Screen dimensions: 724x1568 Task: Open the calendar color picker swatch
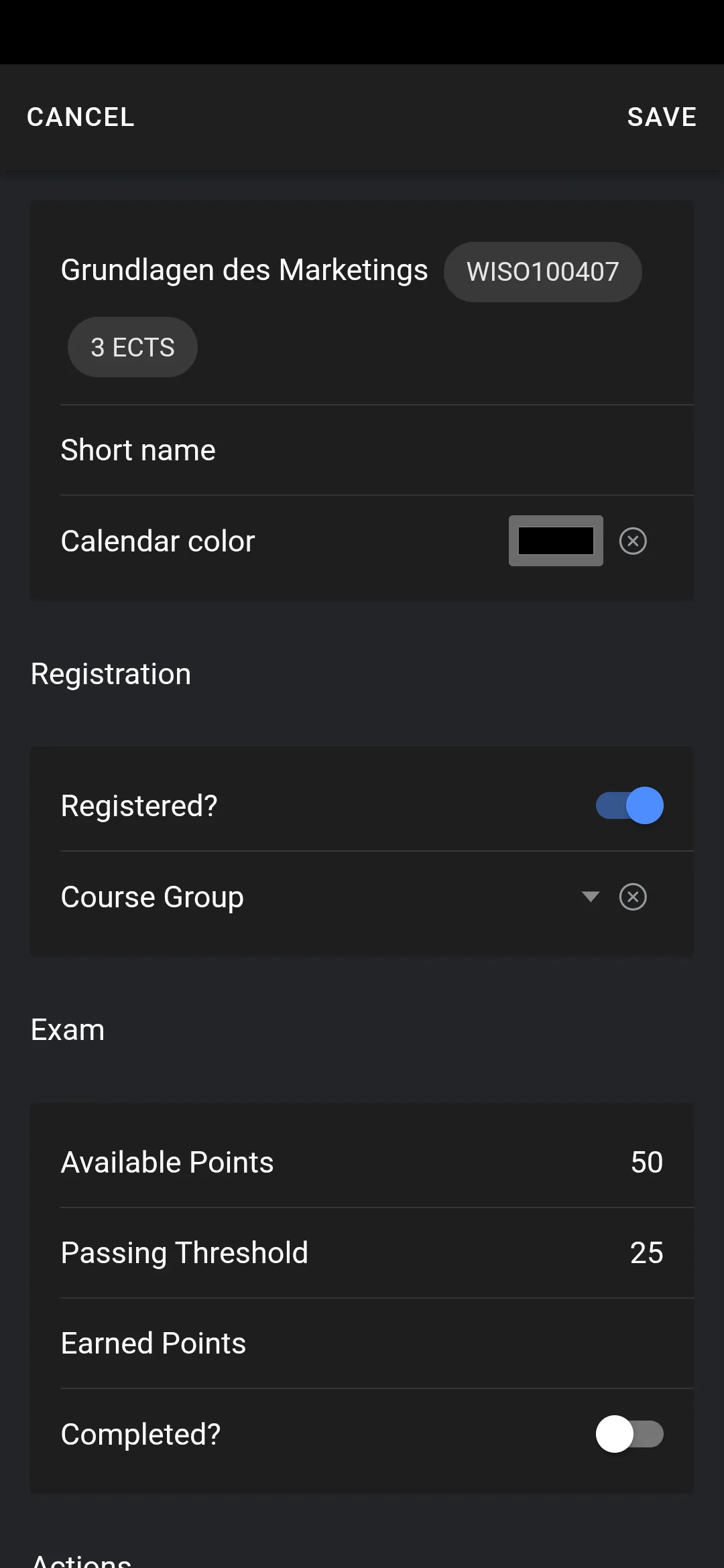(x=556, y=540)
